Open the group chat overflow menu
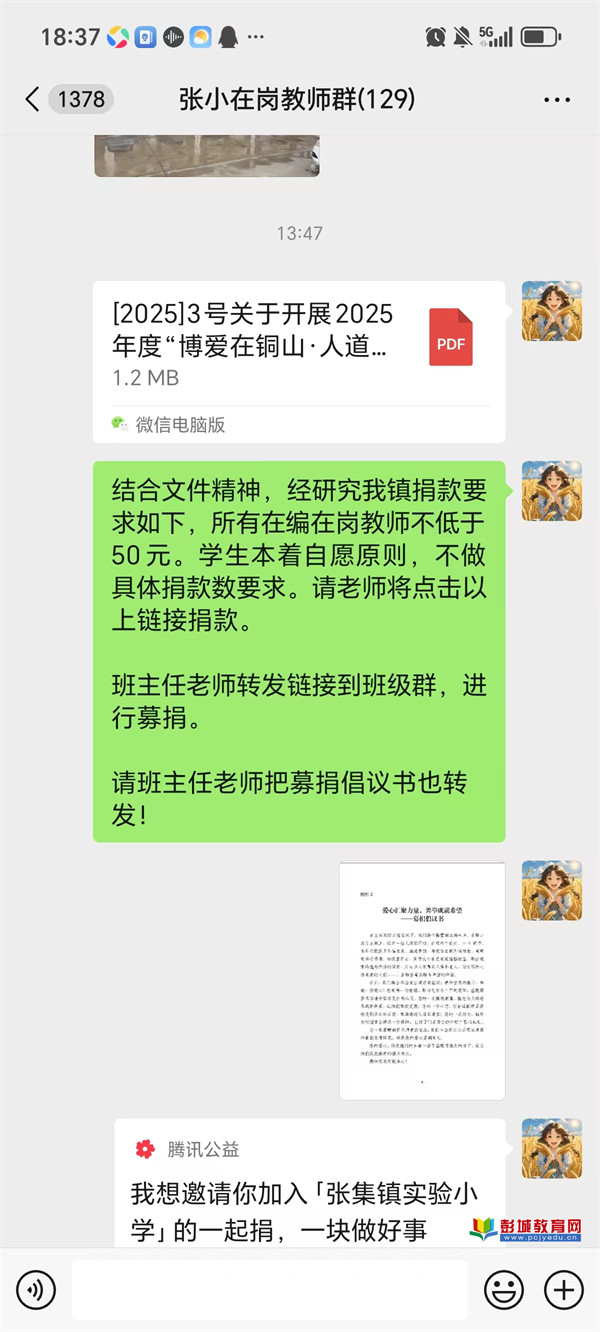This screenshot has height=1332, width=600. point(556,100)
